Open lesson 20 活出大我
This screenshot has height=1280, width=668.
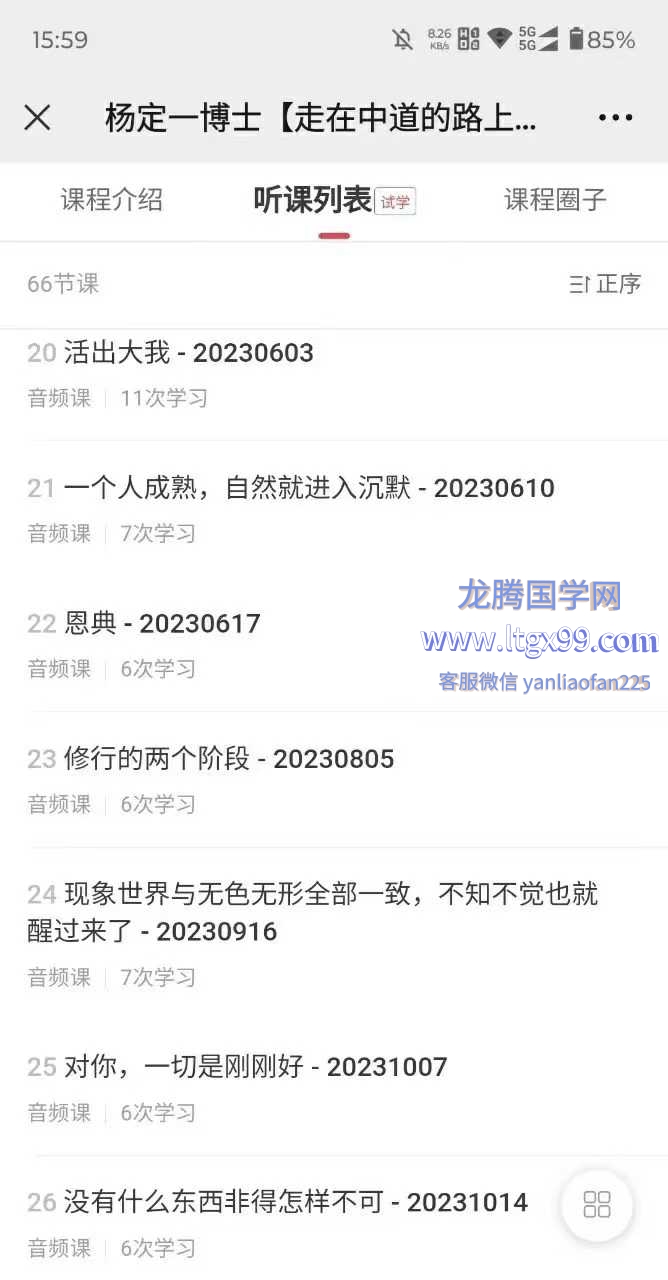334,374
